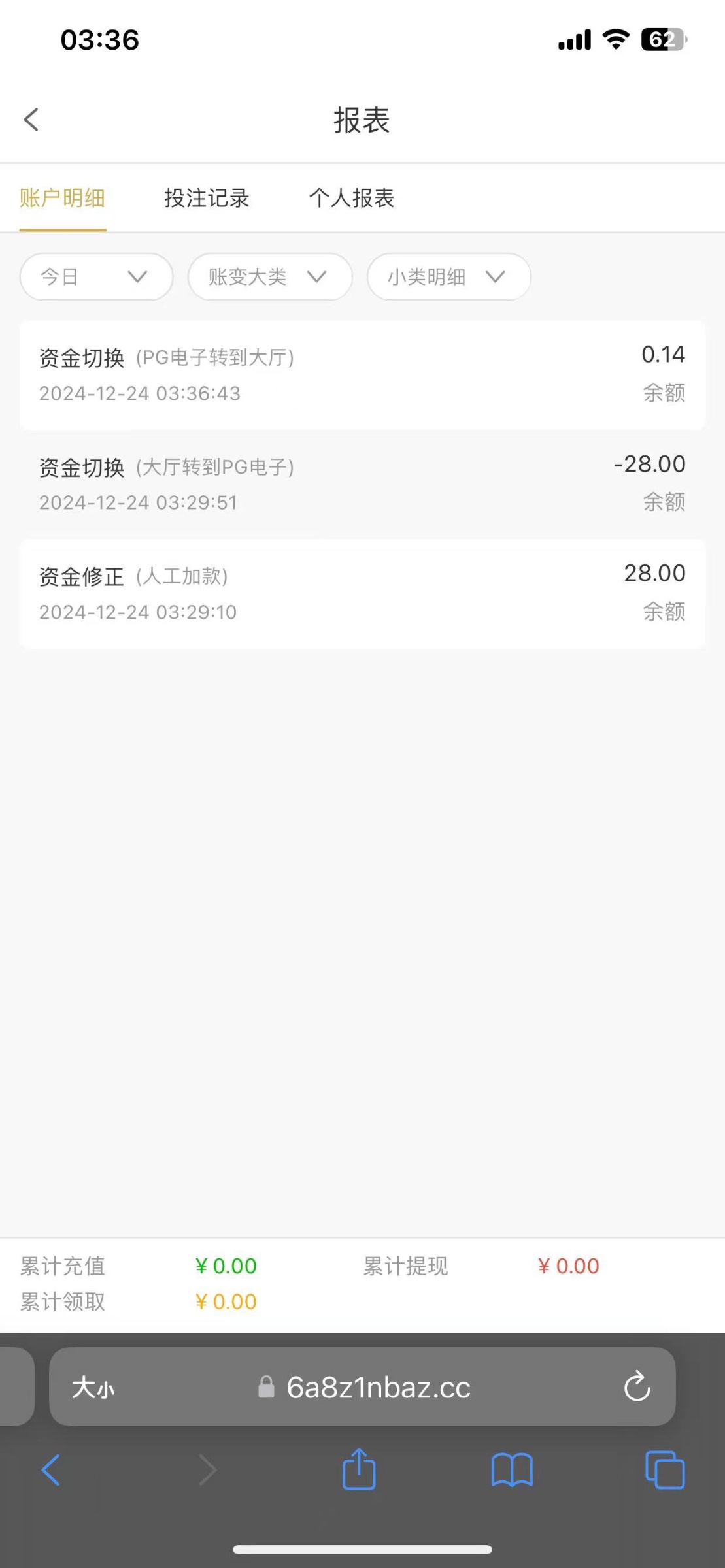Screen dimensions: 725x1568
Task: Go back in Safari browser history
Action: point(51,1470)
